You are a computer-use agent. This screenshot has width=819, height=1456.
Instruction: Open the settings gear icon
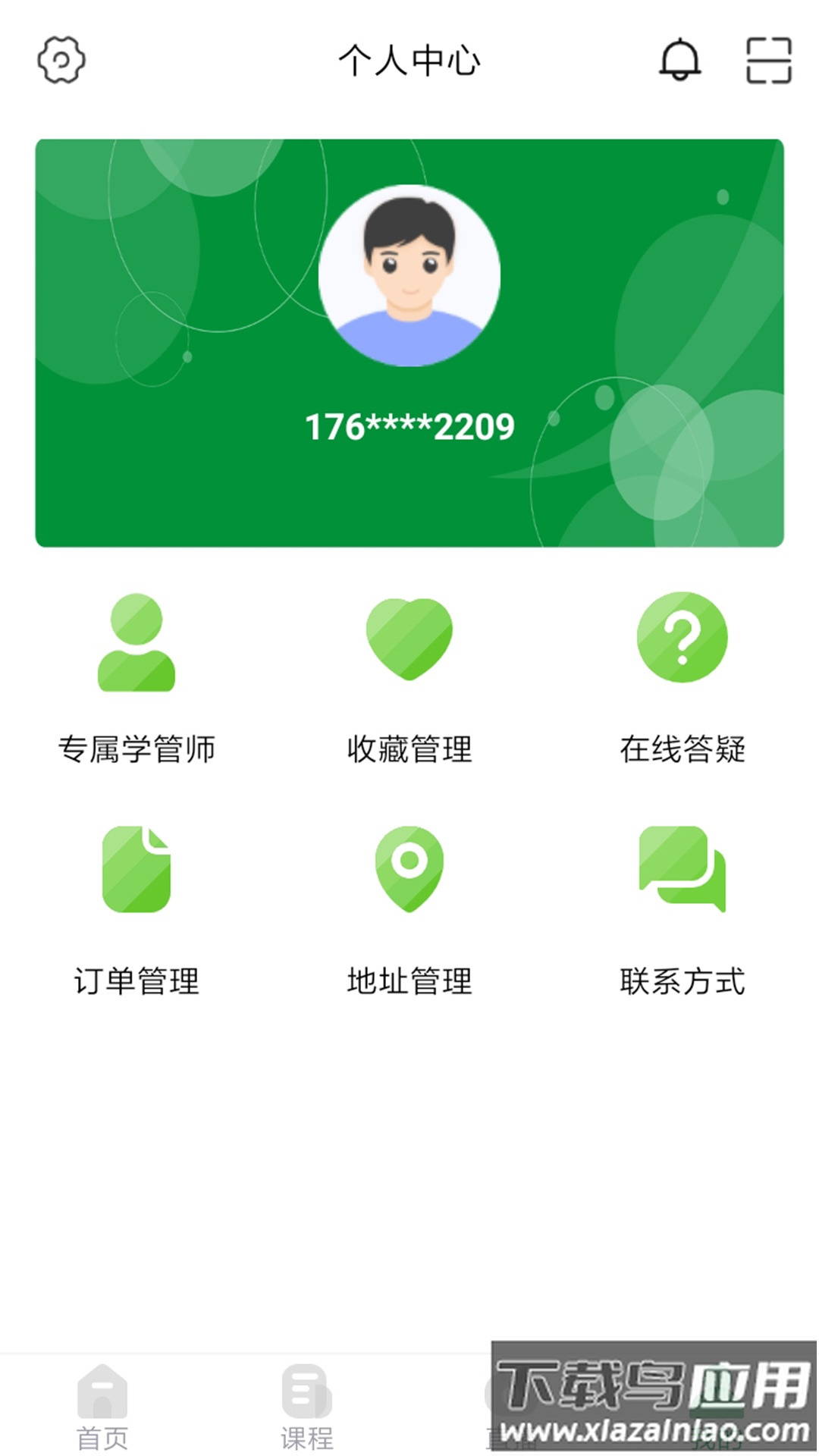(61, 61)
